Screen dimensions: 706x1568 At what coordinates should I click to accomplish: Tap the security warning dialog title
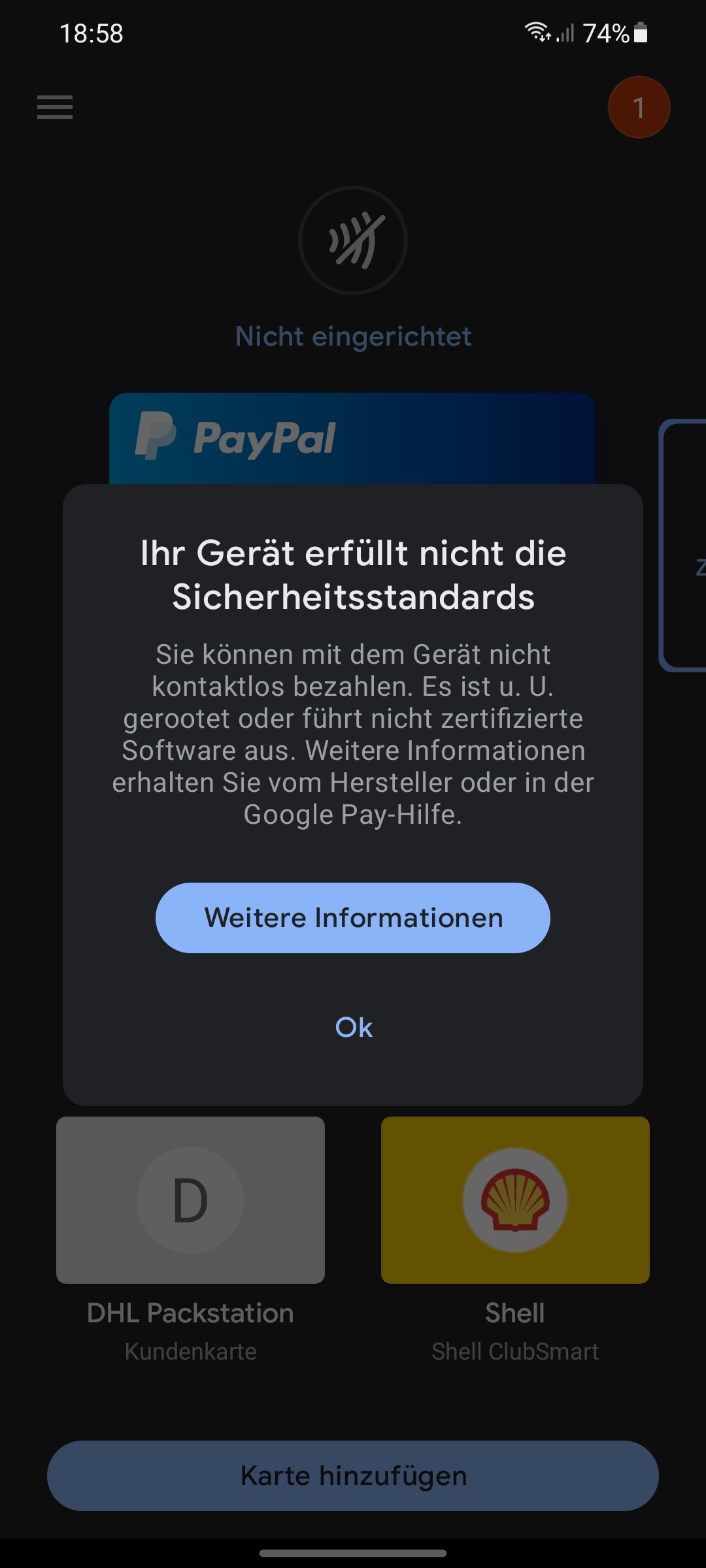pyautogui.click(x=353, y=575)
